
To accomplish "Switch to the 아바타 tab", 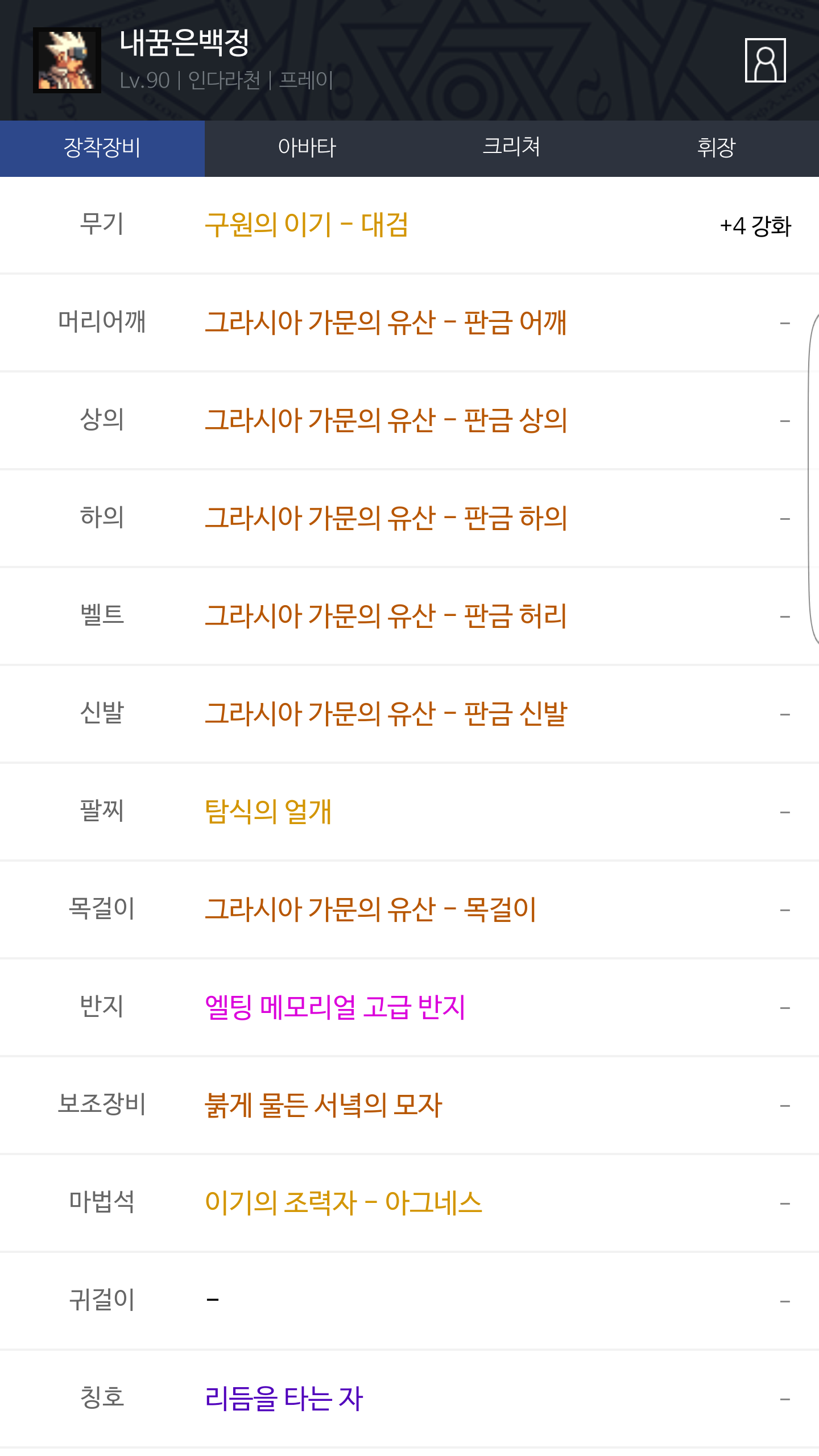I will pos(307,148).
